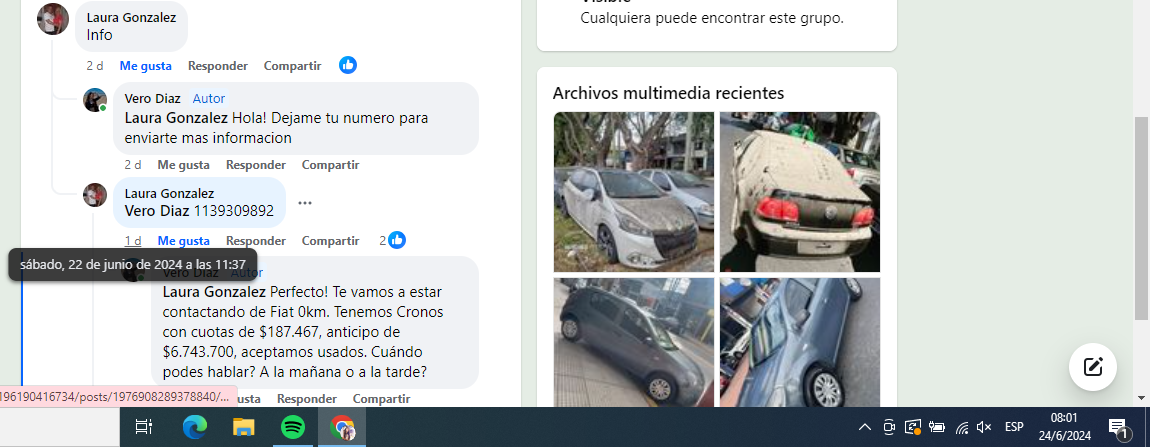Compose a new message with floating button
Screen dimensions: 1150x447
coord(1092,366)
